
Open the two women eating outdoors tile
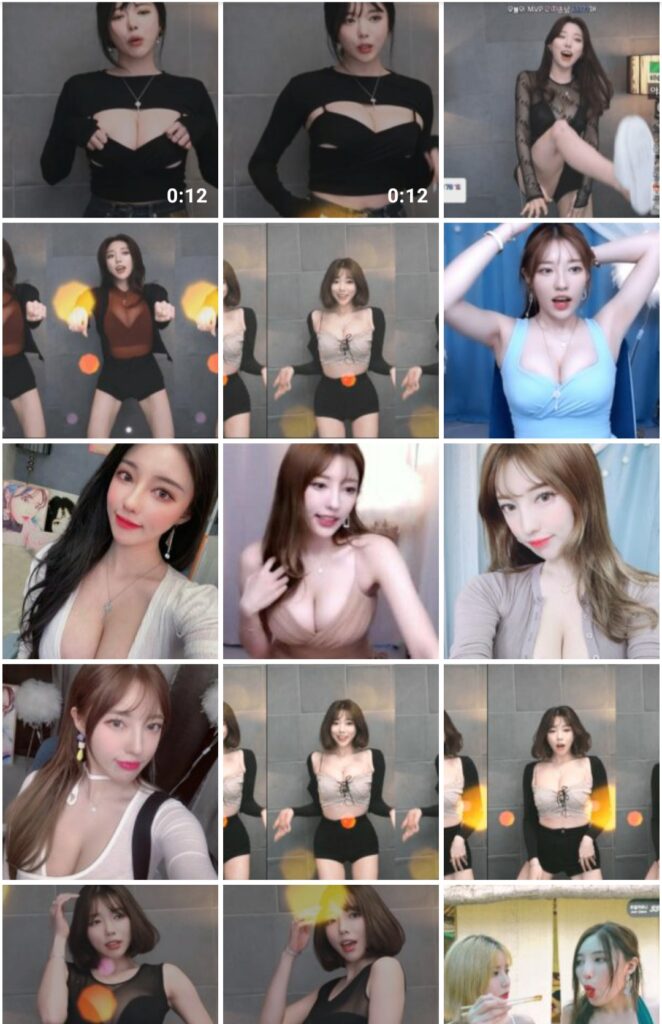[552, 955]
